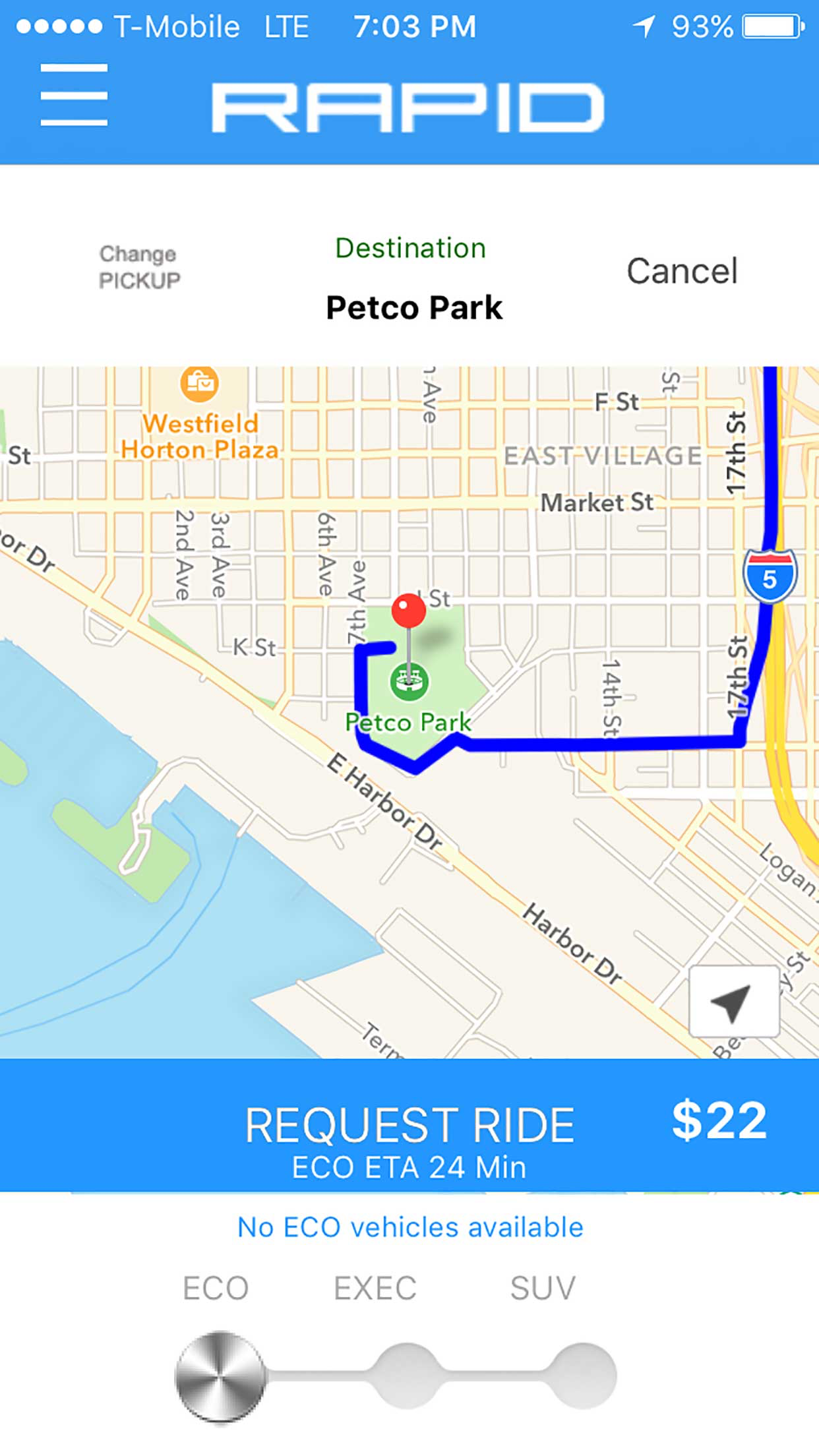Image resolution: width=819 pixels, height=1456 pixels.
Task: Recenter map on current location
Action: click(x=733, y=1002)
